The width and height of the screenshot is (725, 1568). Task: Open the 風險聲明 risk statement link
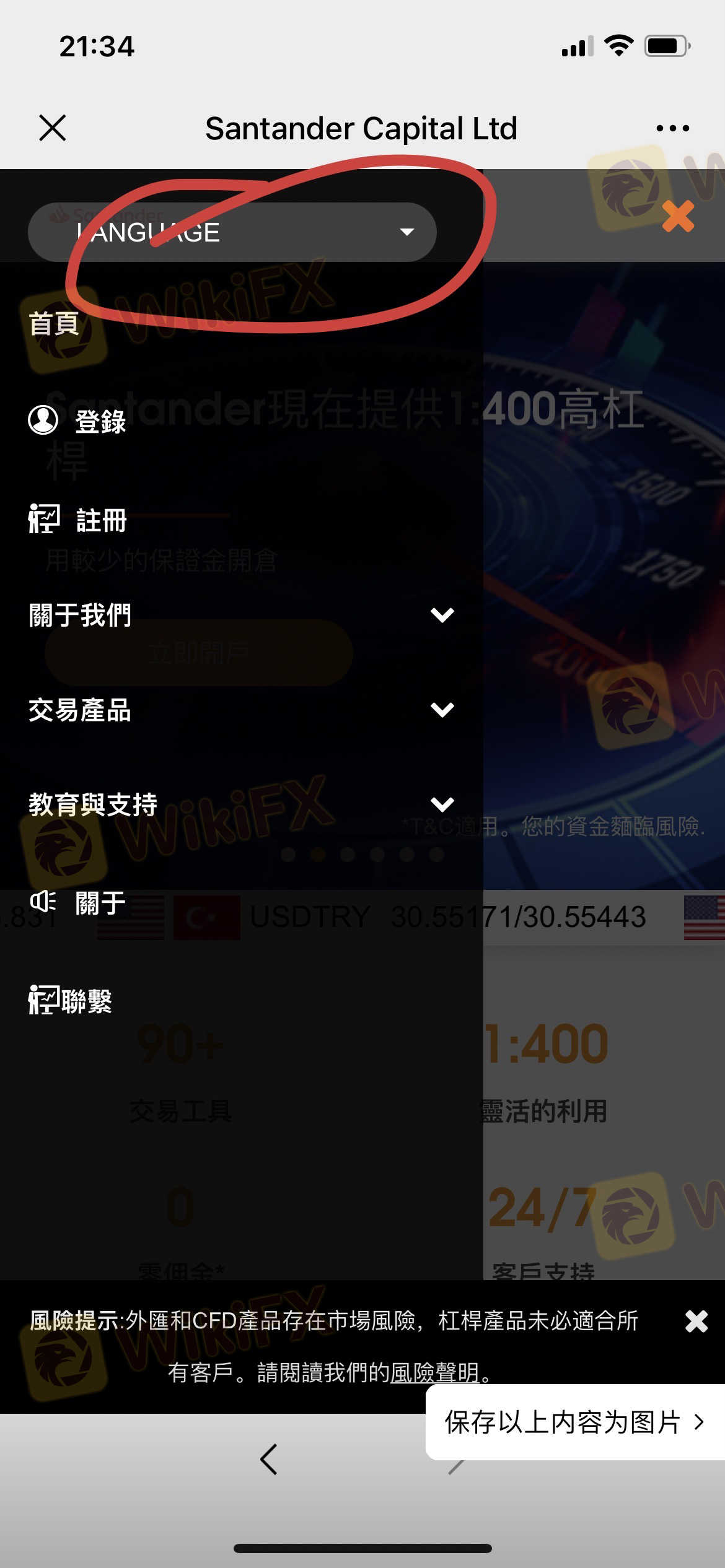pos(435,1373)
